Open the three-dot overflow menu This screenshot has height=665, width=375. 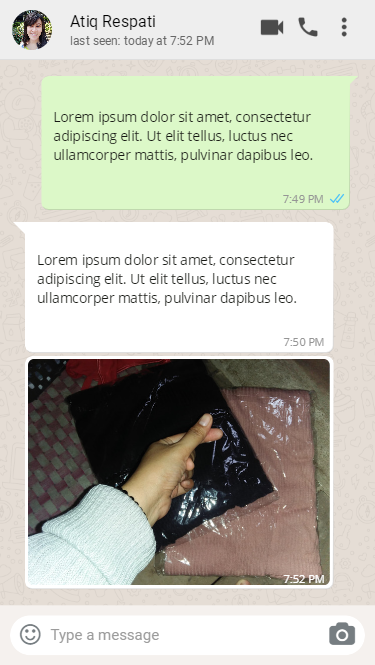(344, 27)
